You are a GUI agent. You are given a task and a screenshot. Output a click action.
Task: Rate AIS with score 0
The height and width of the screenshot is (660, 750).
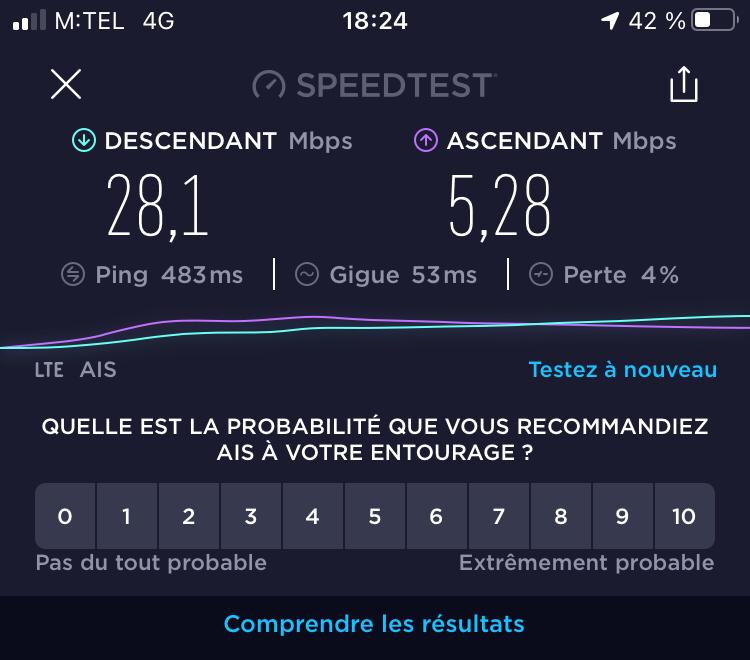[x=65, y=516]
